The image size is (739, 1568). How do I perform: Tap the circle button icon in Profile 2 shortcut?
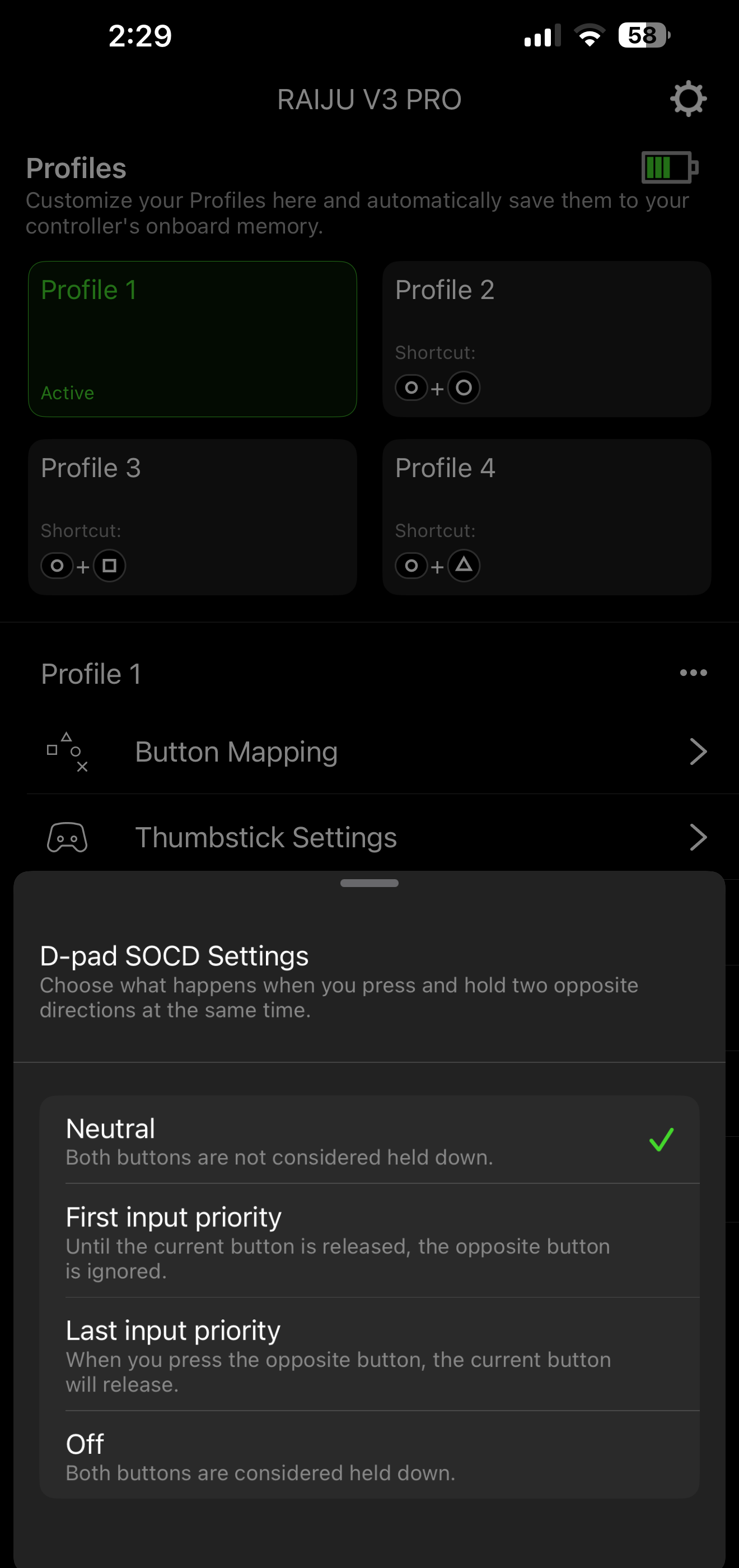click(x=463, y=388)
